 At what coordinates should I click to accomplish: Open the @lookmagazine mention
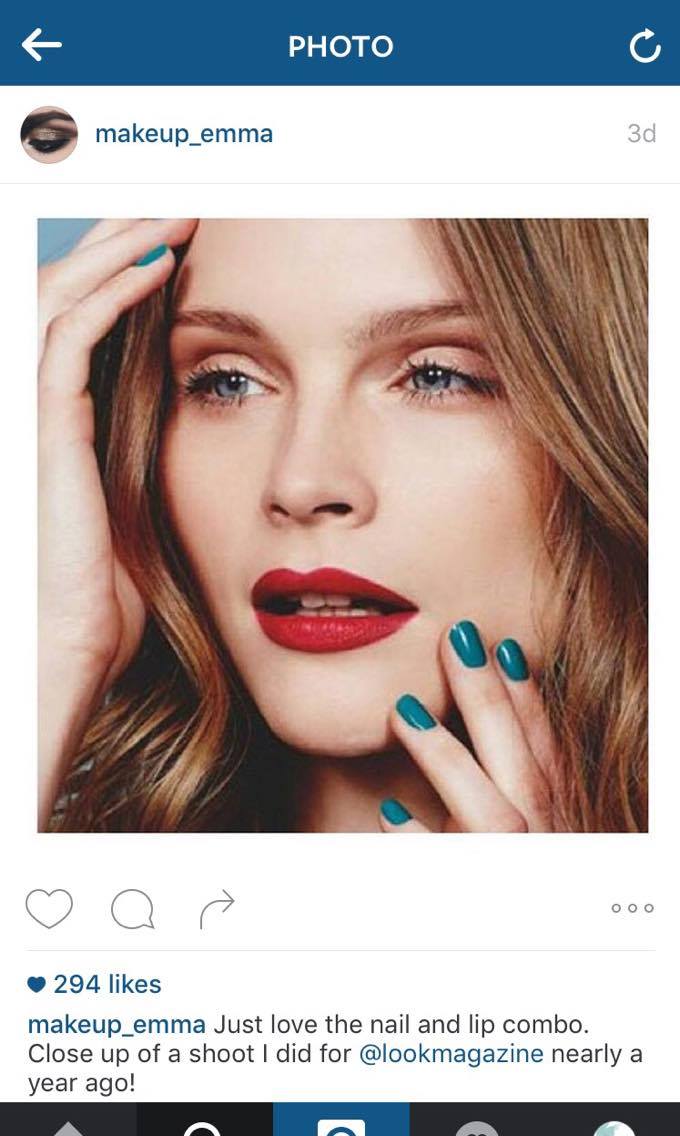(x=451, y=1053)
